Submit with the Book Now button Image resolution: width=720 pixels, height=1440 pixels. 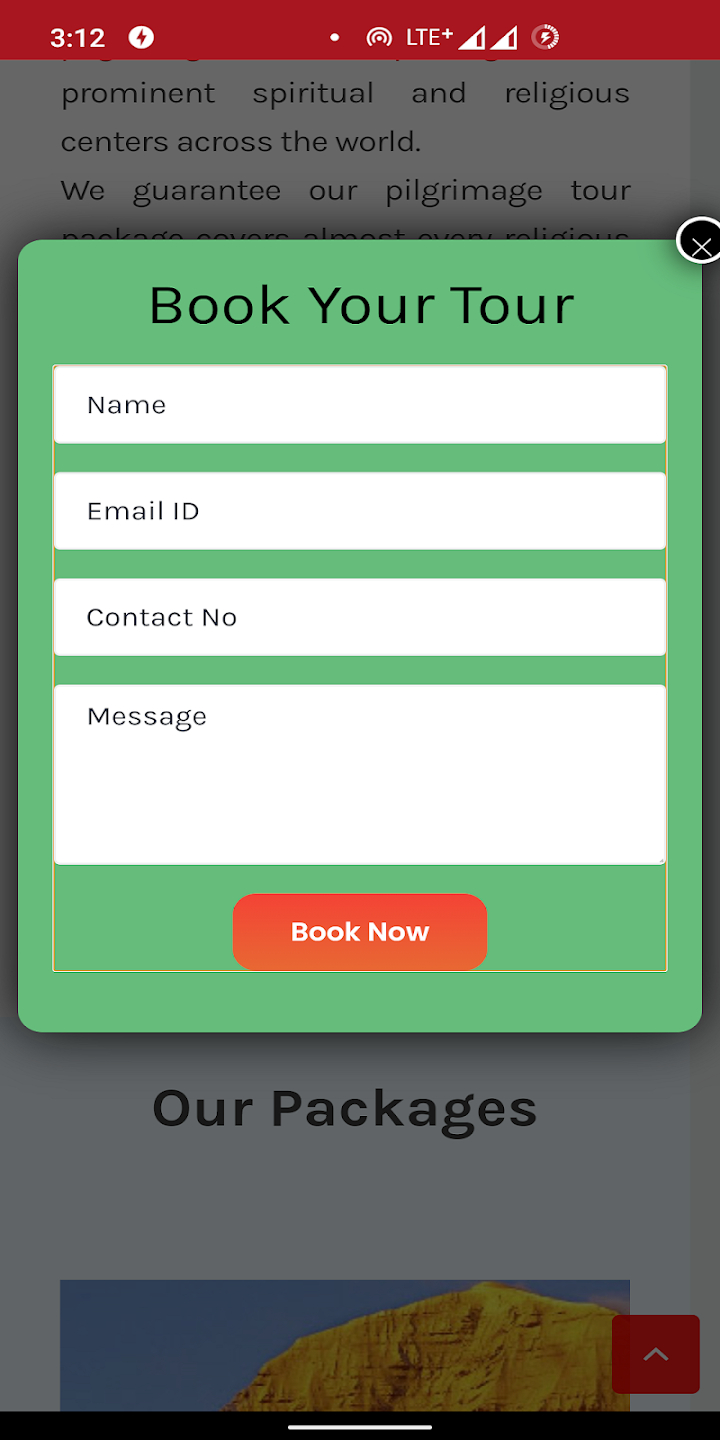(x=360, y=932)
